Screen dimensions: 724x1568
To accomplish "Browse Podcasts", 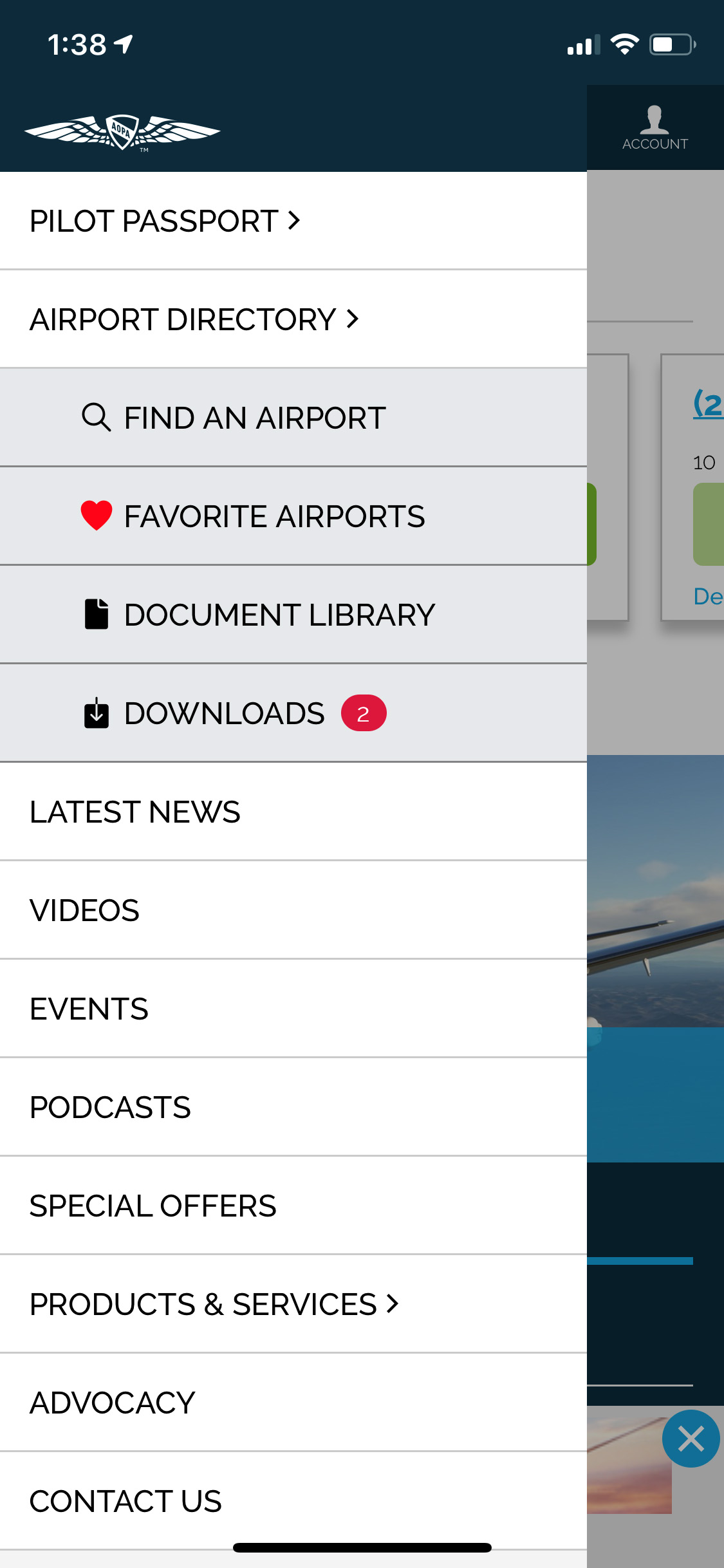I will tap(111, 1107).
